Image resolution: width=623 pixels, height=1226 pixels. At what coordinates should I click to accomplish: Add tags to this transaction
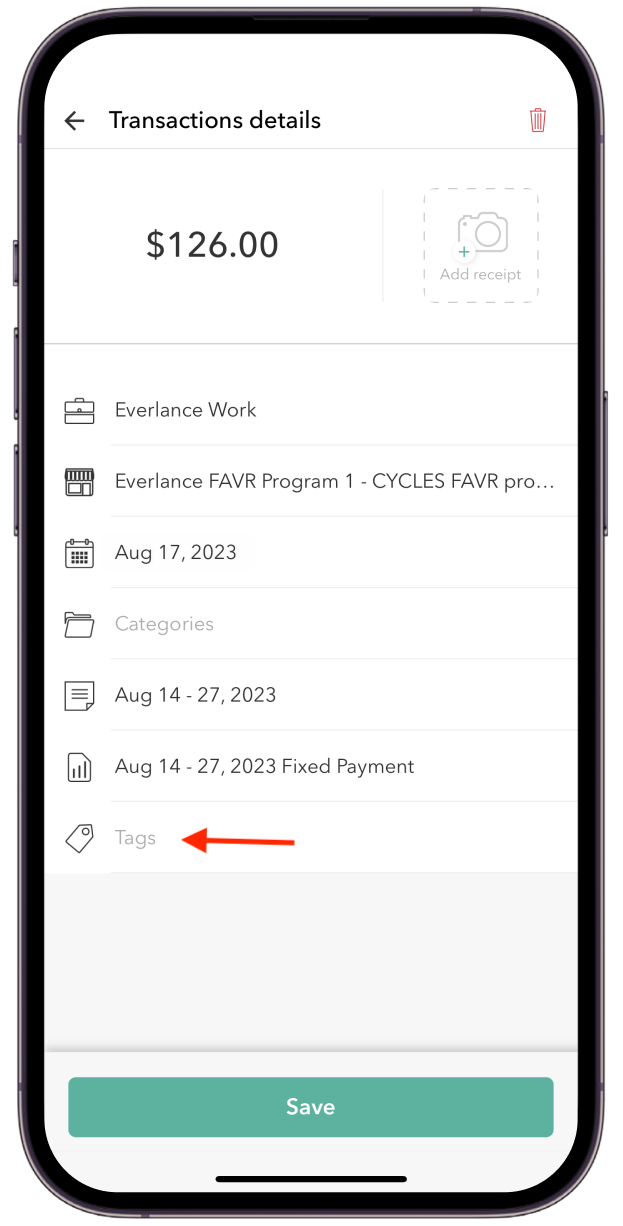(136, 838)
